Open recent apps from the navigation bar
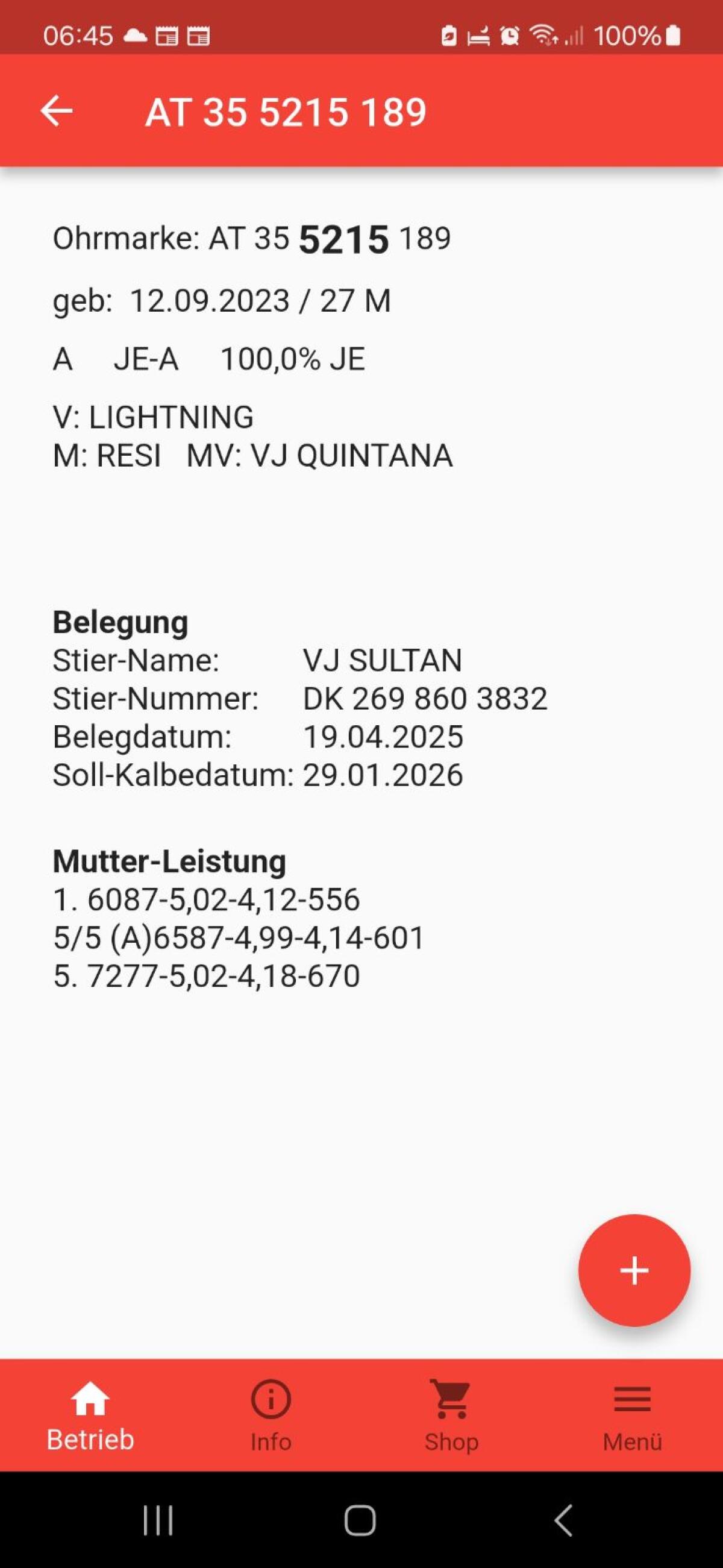723x1568 pixels. pyautogui.click(x=158, y=1520)
